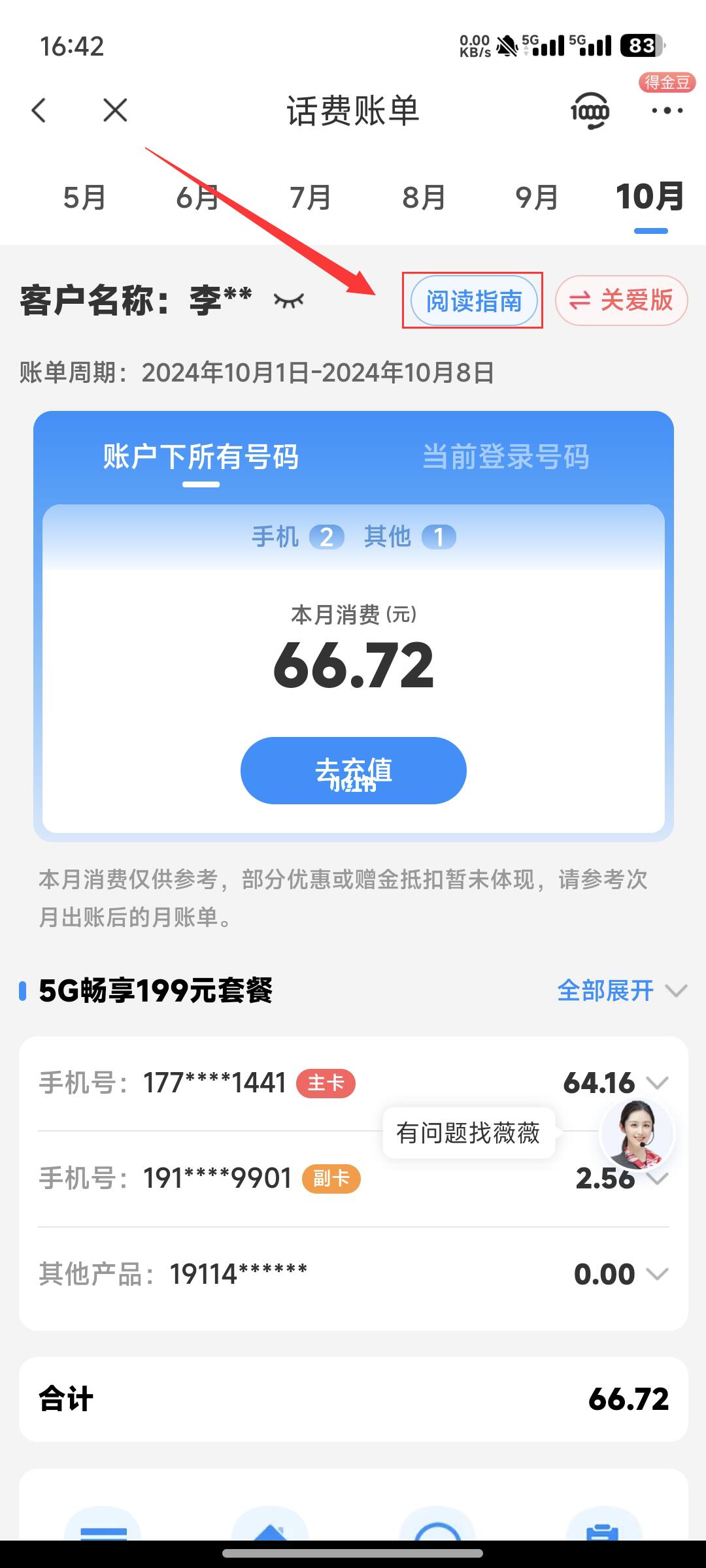Select the 9月 month tab
The image size is (706, 1568).
537,197
